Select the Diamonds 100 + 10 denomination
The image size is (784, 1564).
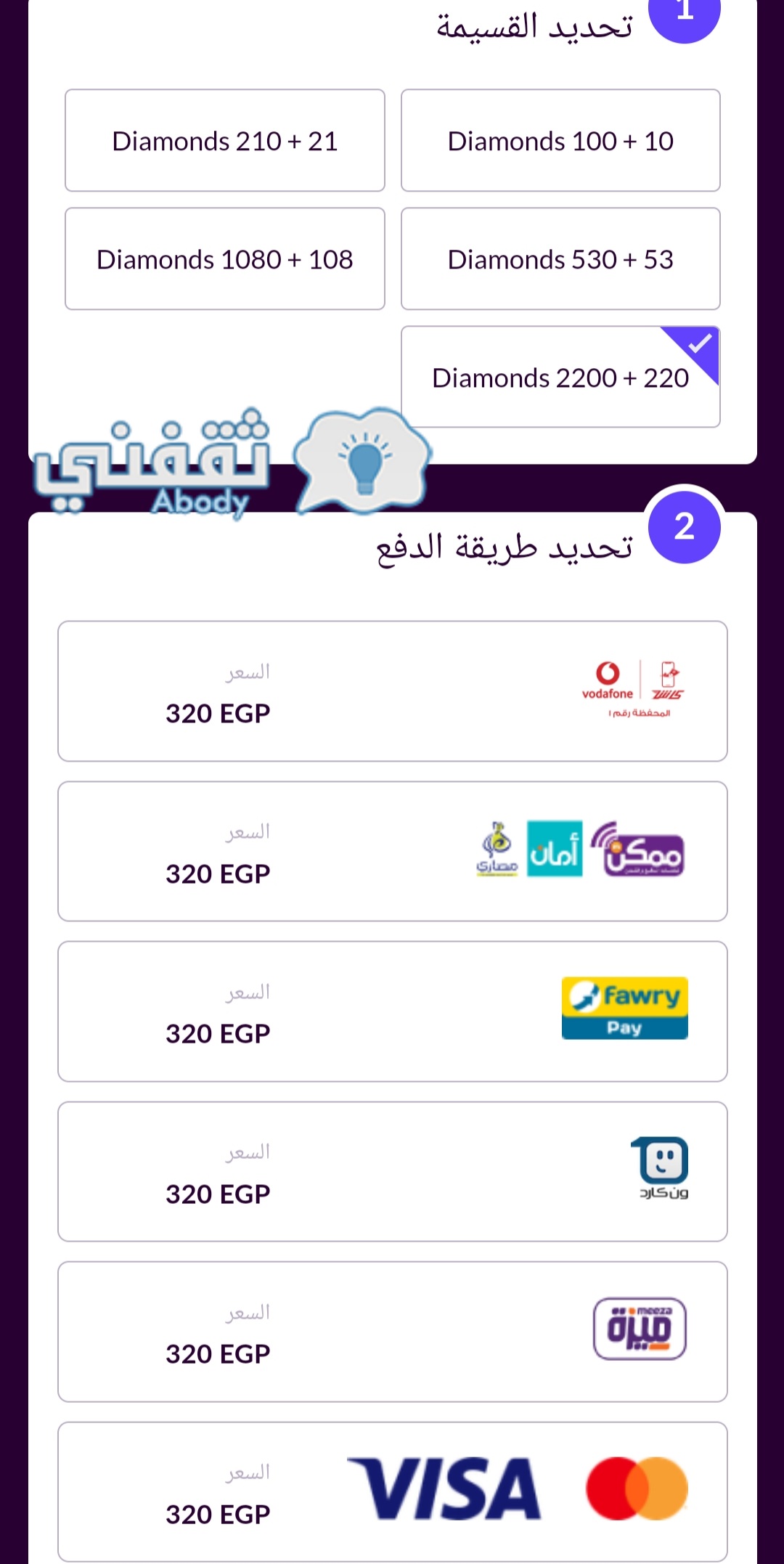560,141
